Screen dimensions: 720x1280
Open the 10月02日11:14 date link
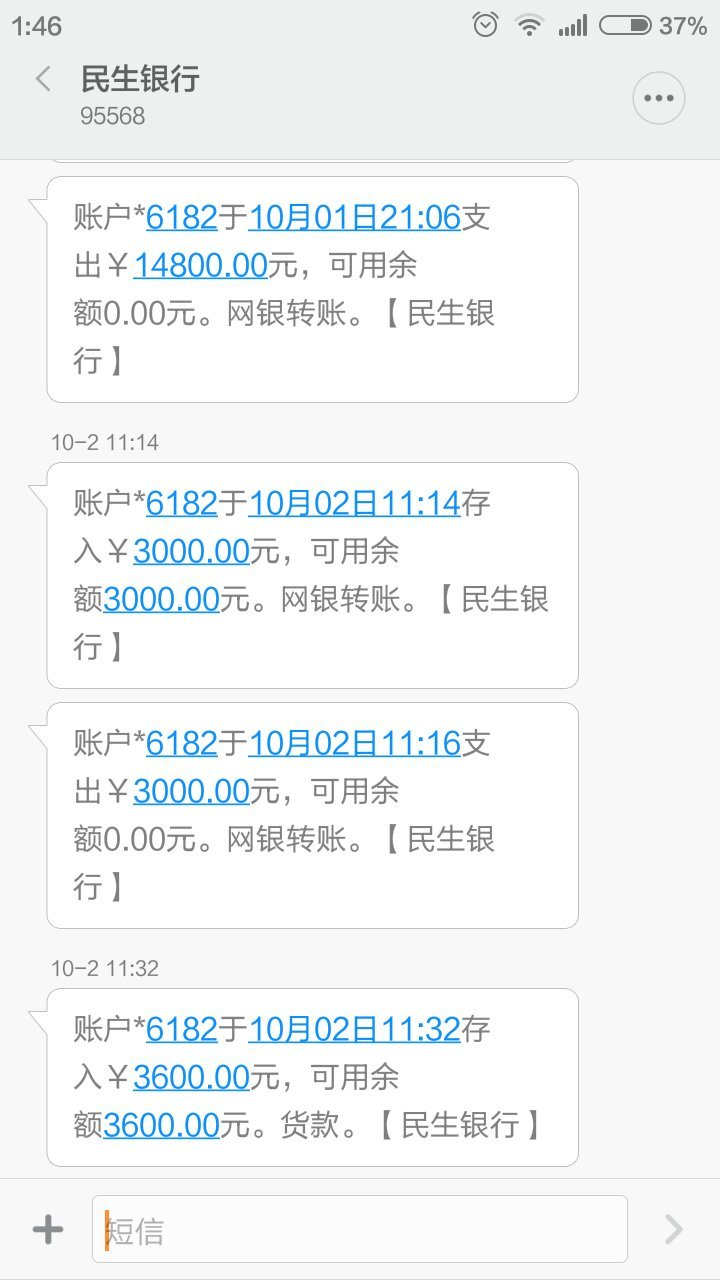[x=354, y=503]
